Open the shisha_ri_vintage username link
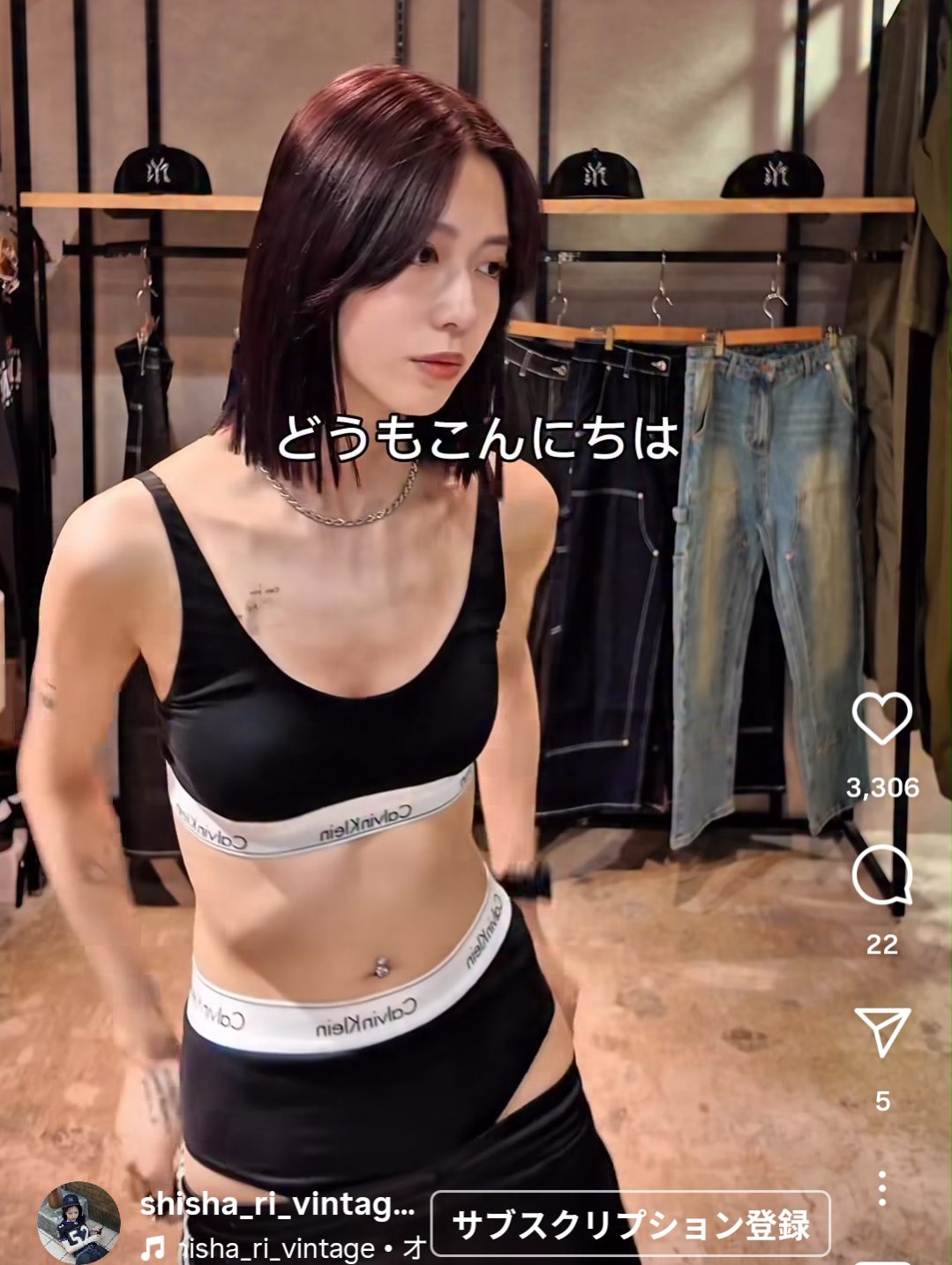Image resolution: width=952 pixels, height=1265 pixels. (277, 1205)
